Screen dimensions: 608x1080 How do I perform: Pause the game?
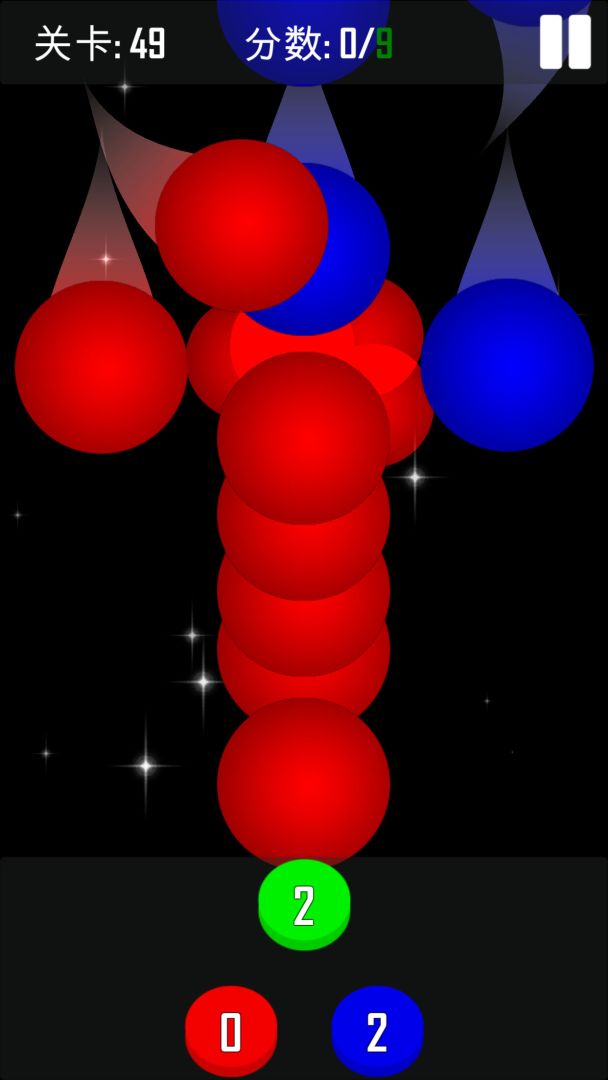(565, 42)
